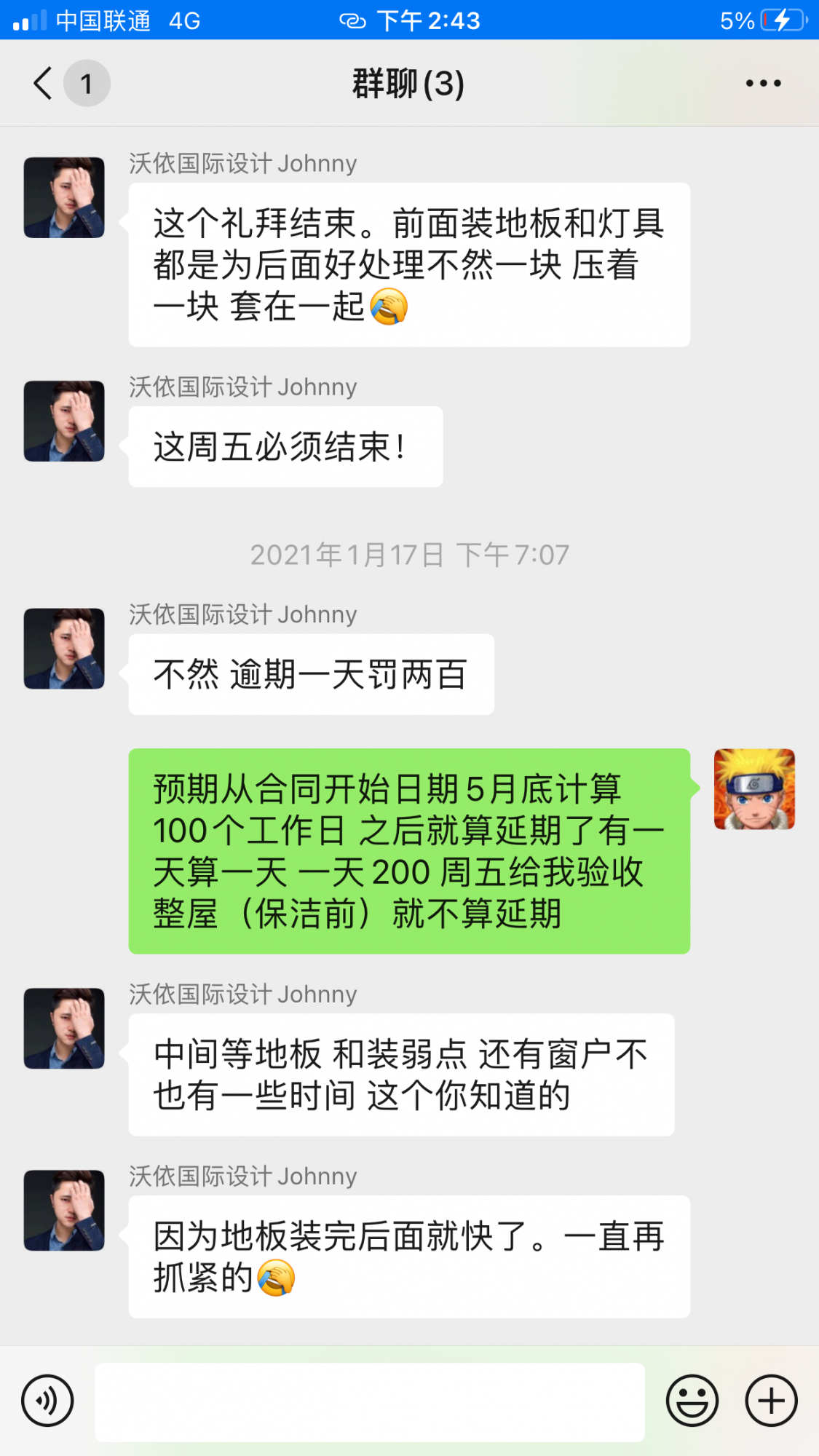This screenshot has height=1456, width=819.
Task: Open the emoji sticker panel
Action: [x=692, y=1400]
